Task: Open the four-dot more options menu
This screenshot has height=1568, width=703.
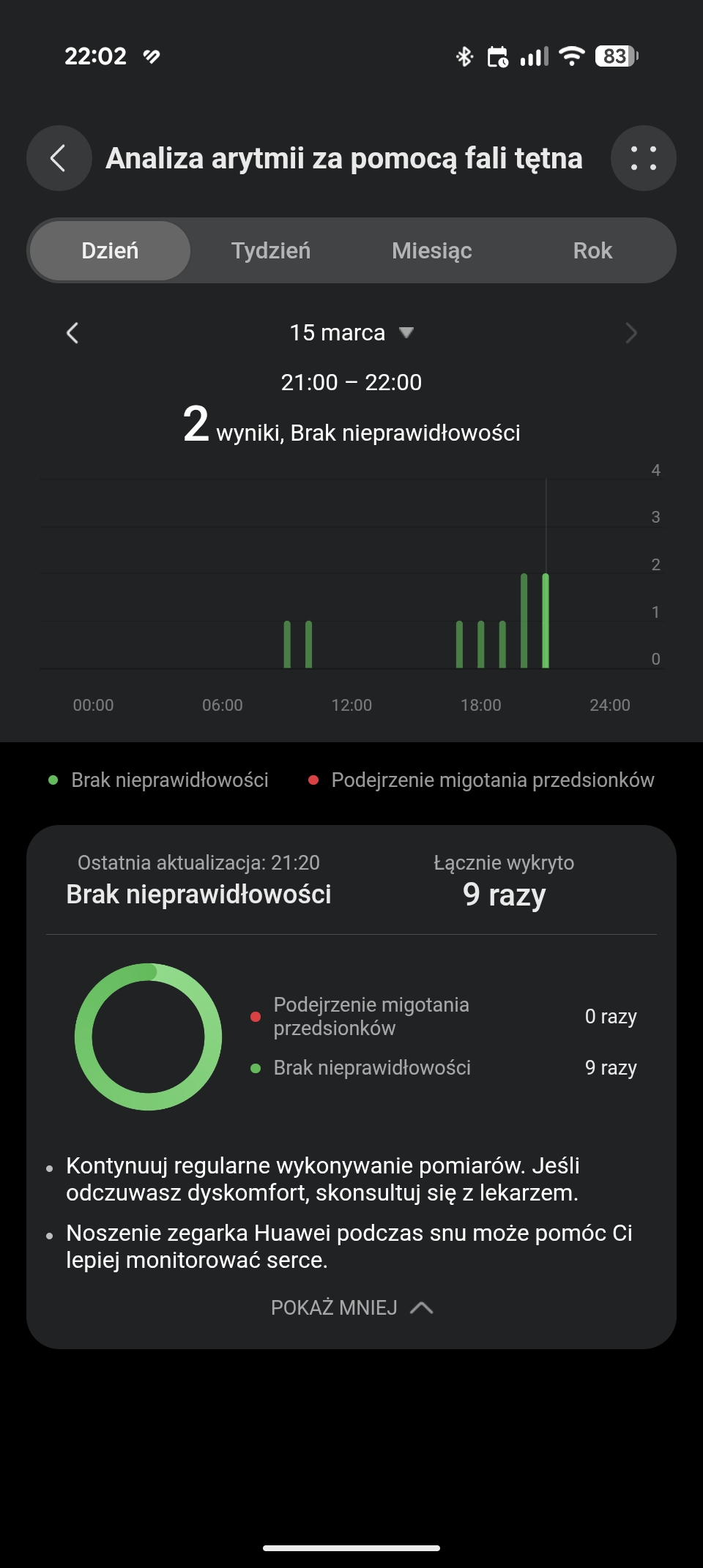Action: pyautogui.click(x=643, y=158)
